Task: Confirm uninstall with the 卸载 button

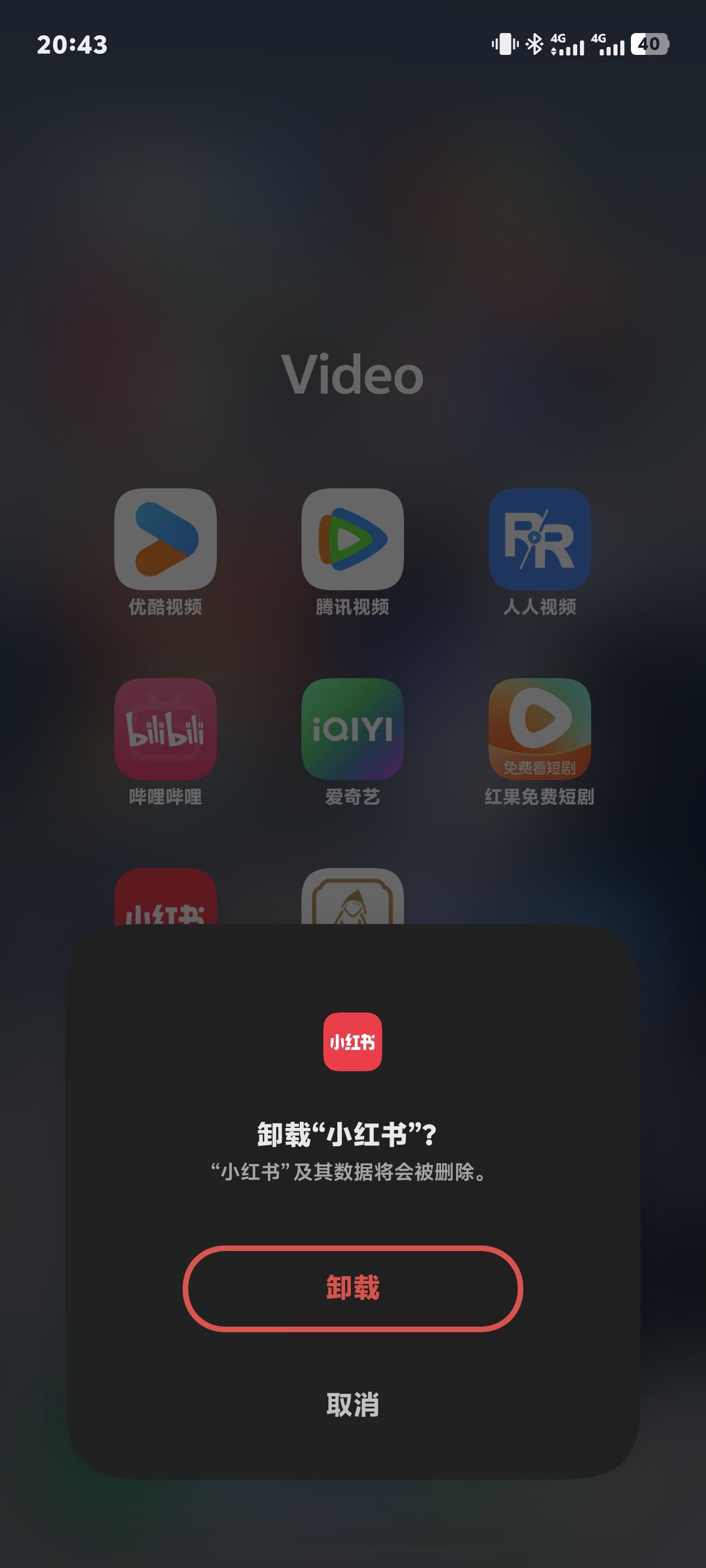Action: [x=352, y=1288]
